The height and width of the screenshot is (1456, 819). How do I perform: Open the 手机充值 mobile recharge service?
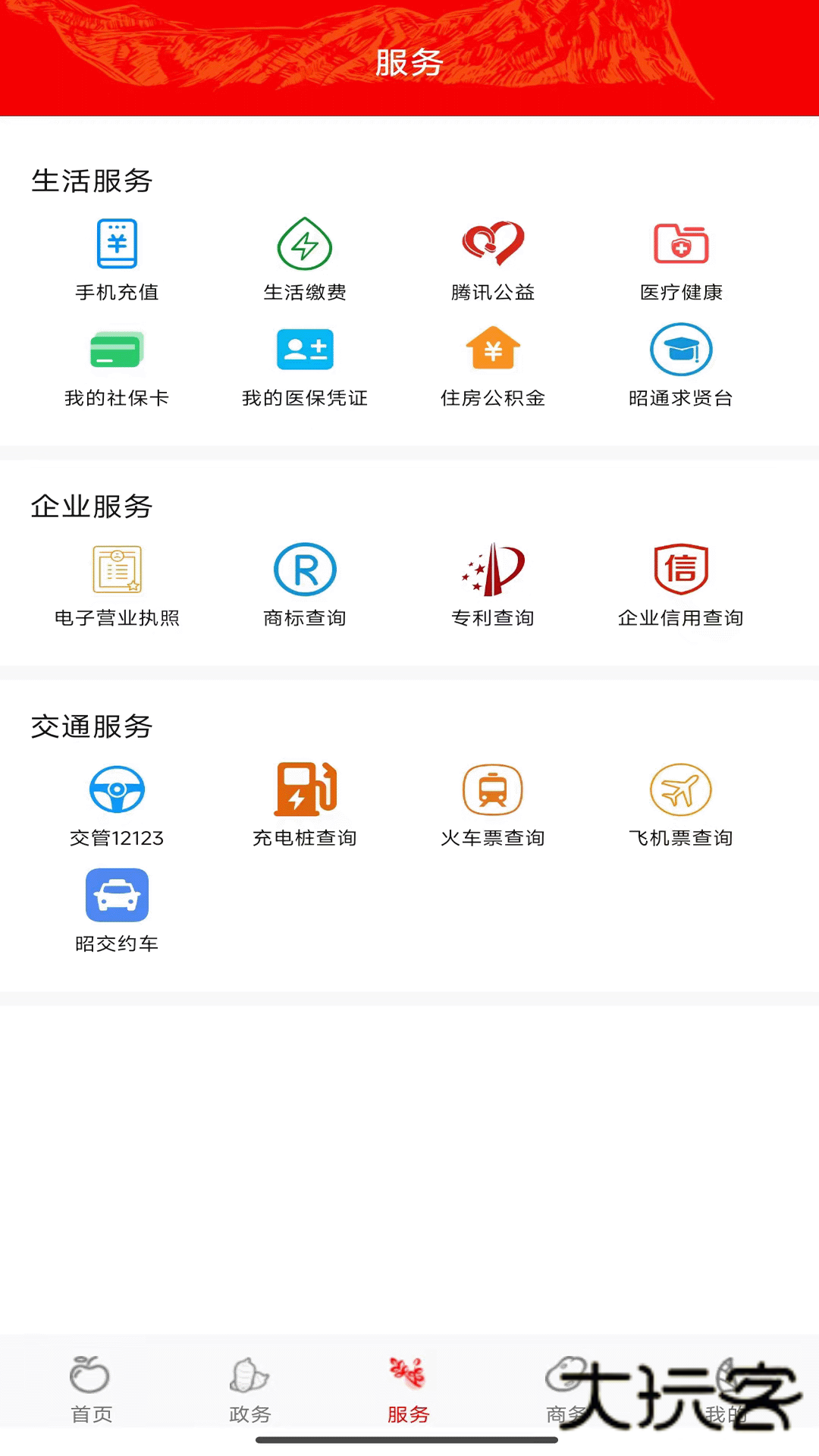coord(116,258)
